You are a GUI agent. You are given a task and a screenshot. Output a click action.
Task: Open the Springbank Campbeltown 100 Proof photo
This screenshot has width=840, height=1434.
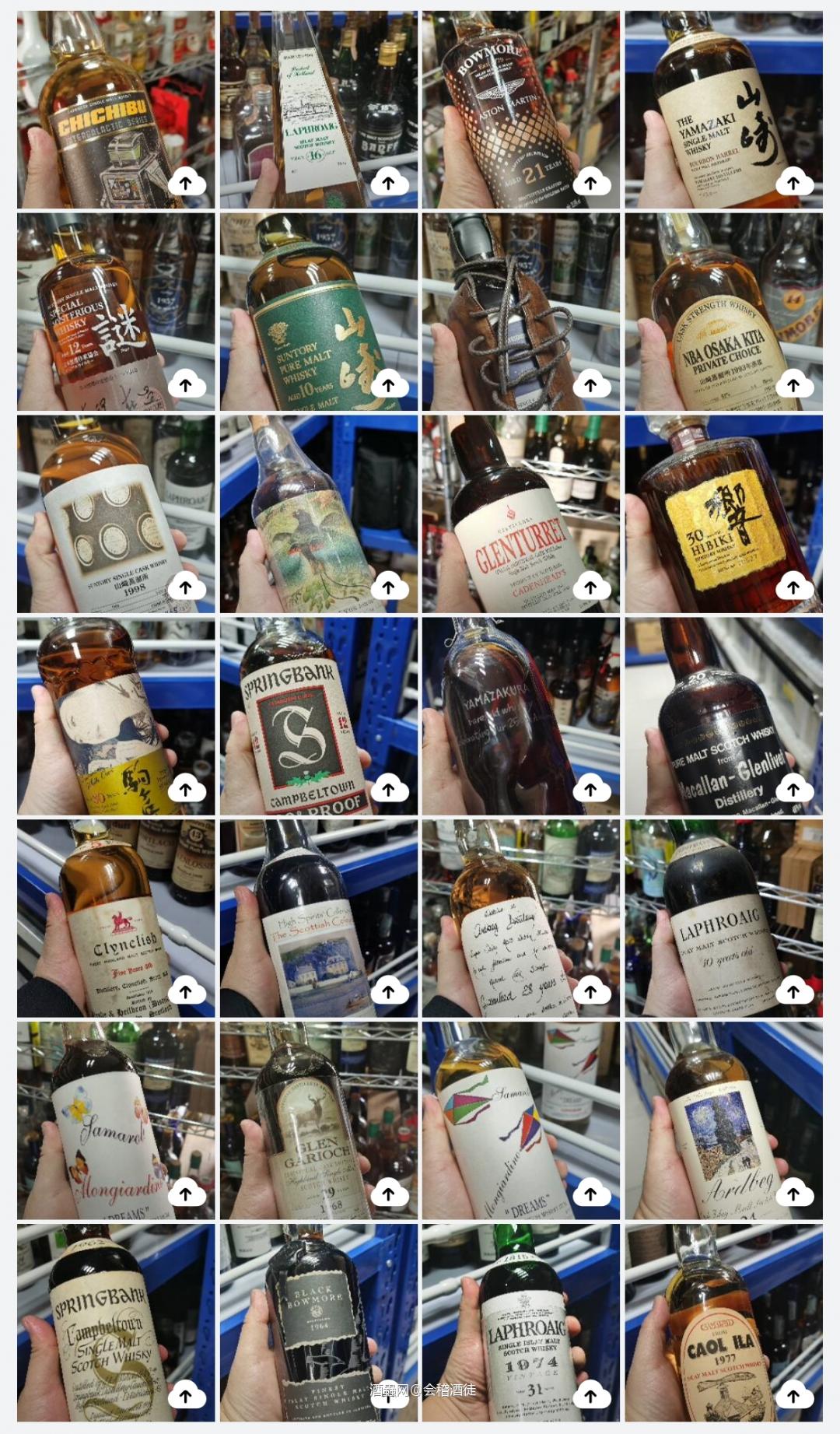(x=318, y=716)
